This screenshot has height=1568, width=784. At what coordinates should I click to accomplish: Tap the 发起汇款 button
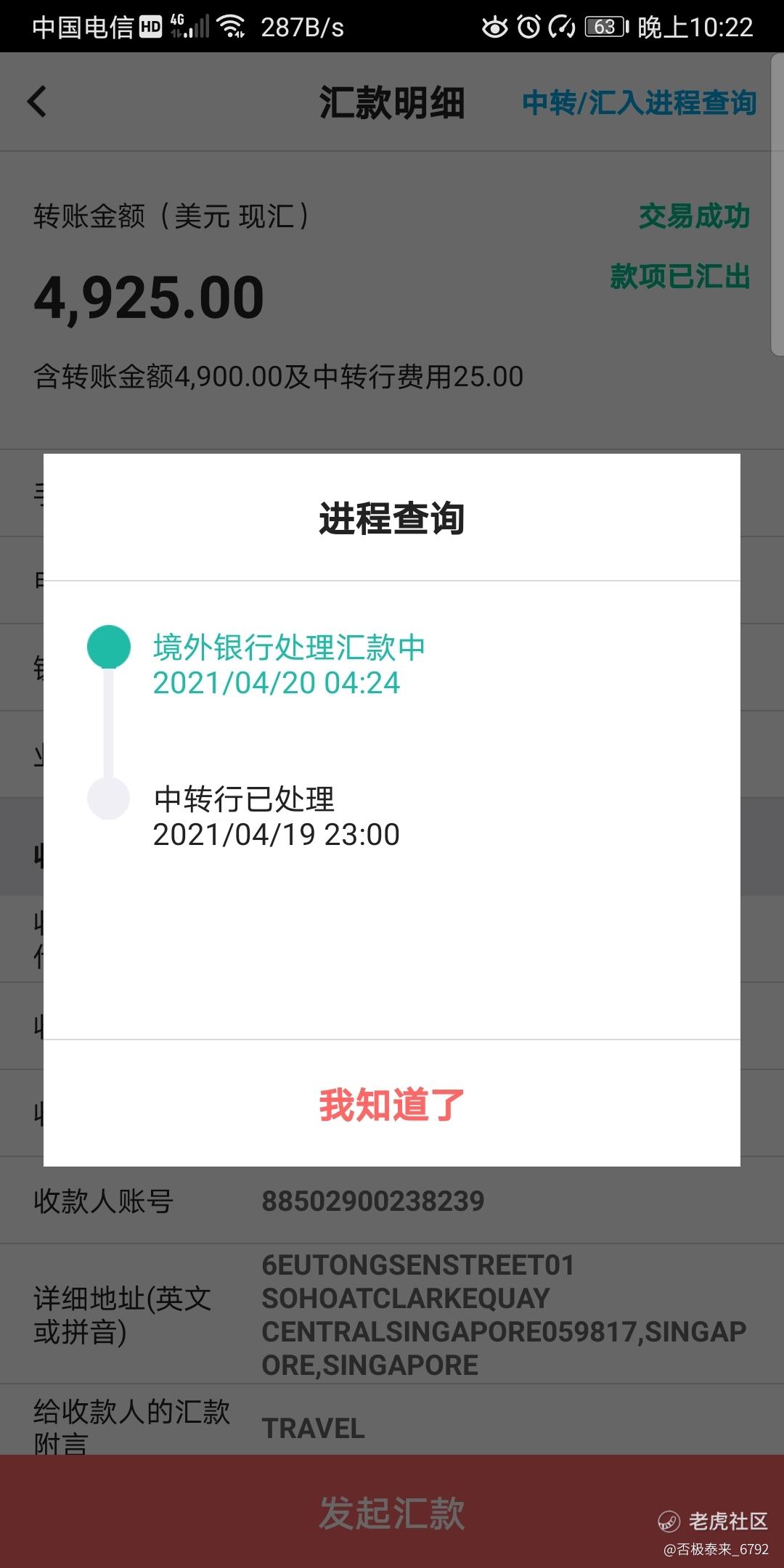coord(392,1513)
